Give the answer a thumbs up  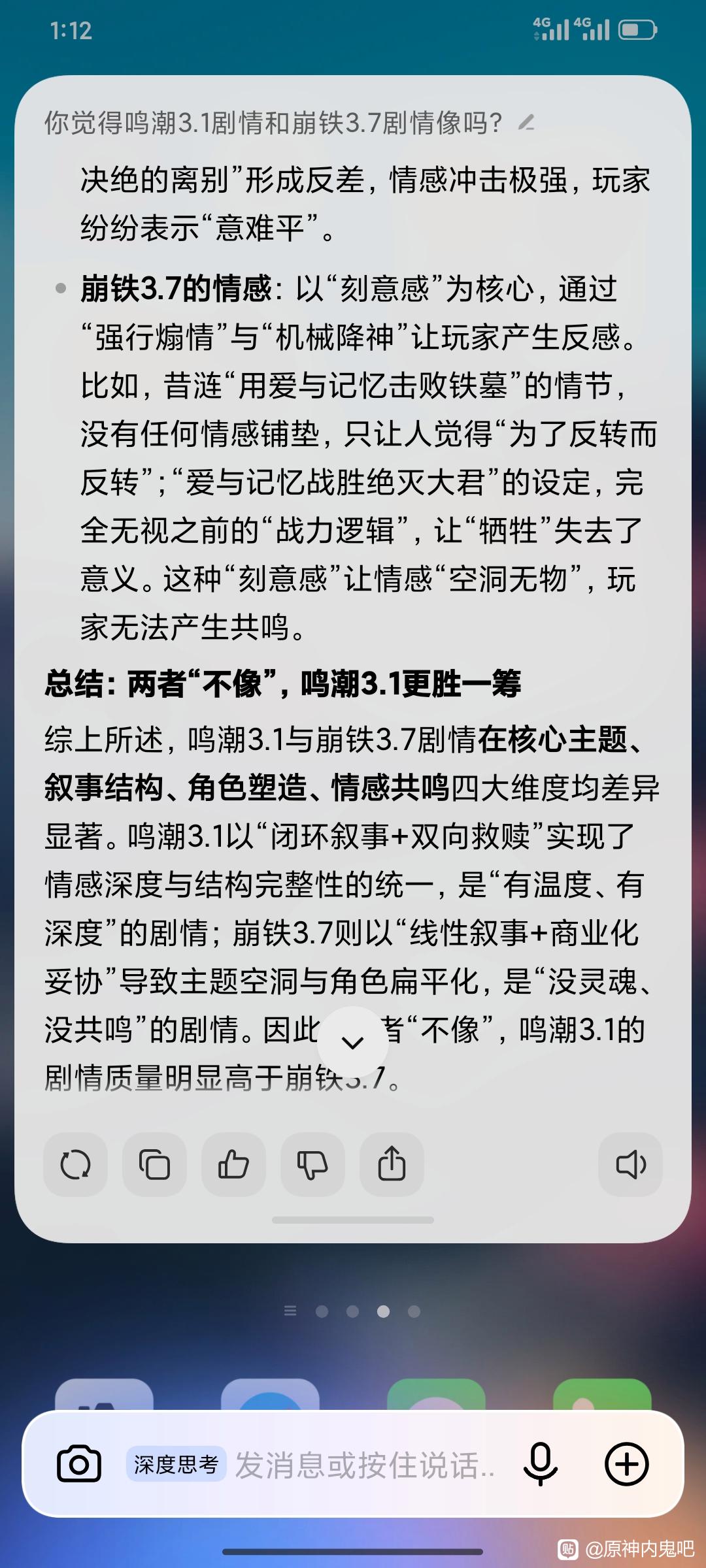click(x=234, y=1164)
